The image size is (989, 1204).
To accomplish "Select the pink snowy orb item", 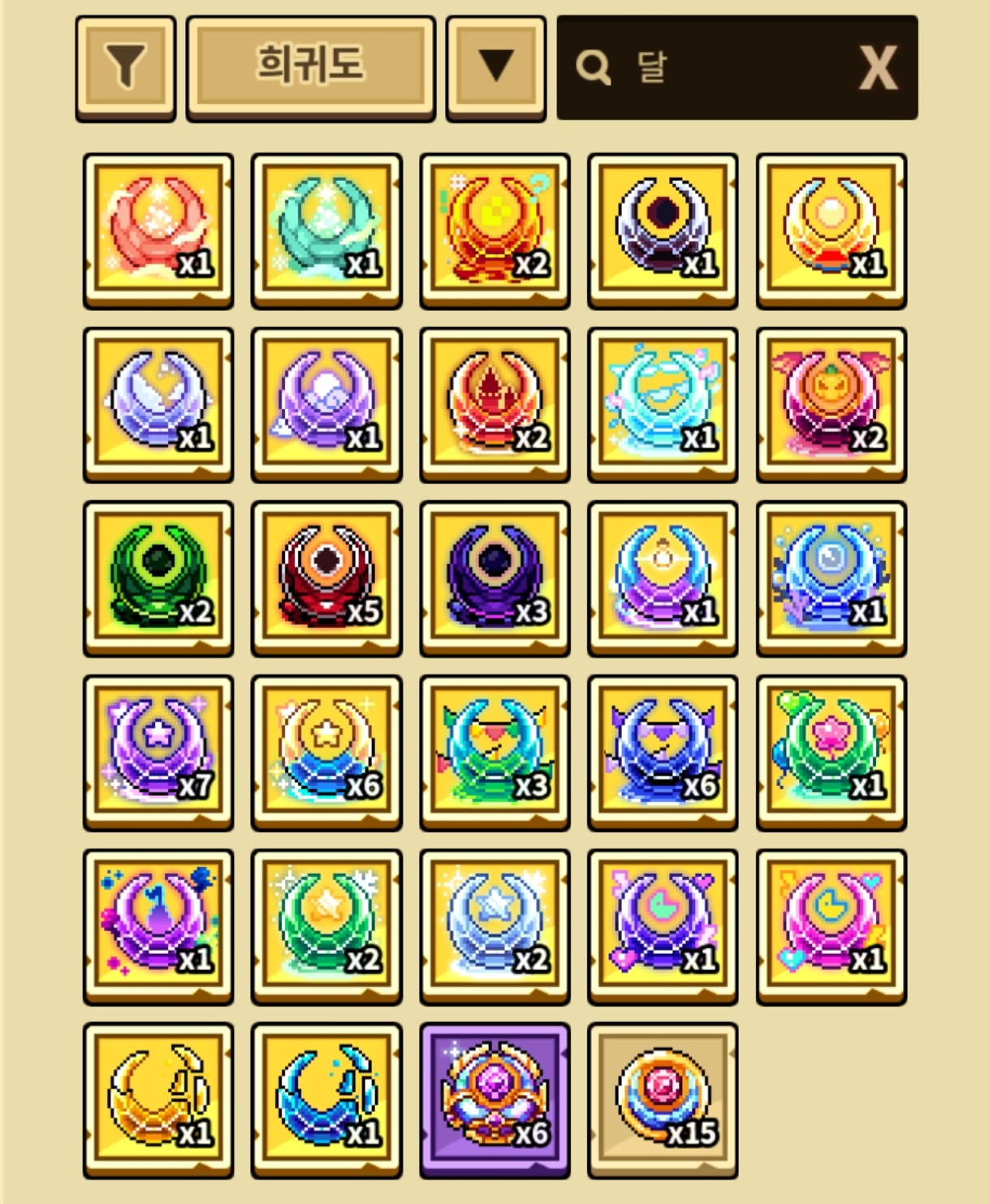I will pyautogui.click(x=158, y=230).
